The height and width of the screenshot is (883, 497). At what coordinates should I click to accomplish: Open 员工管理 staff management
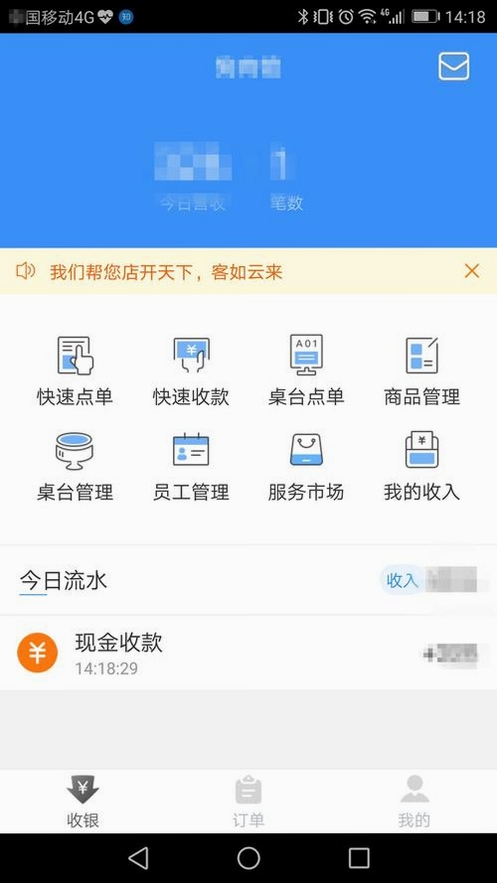click(x=191, y=467)
